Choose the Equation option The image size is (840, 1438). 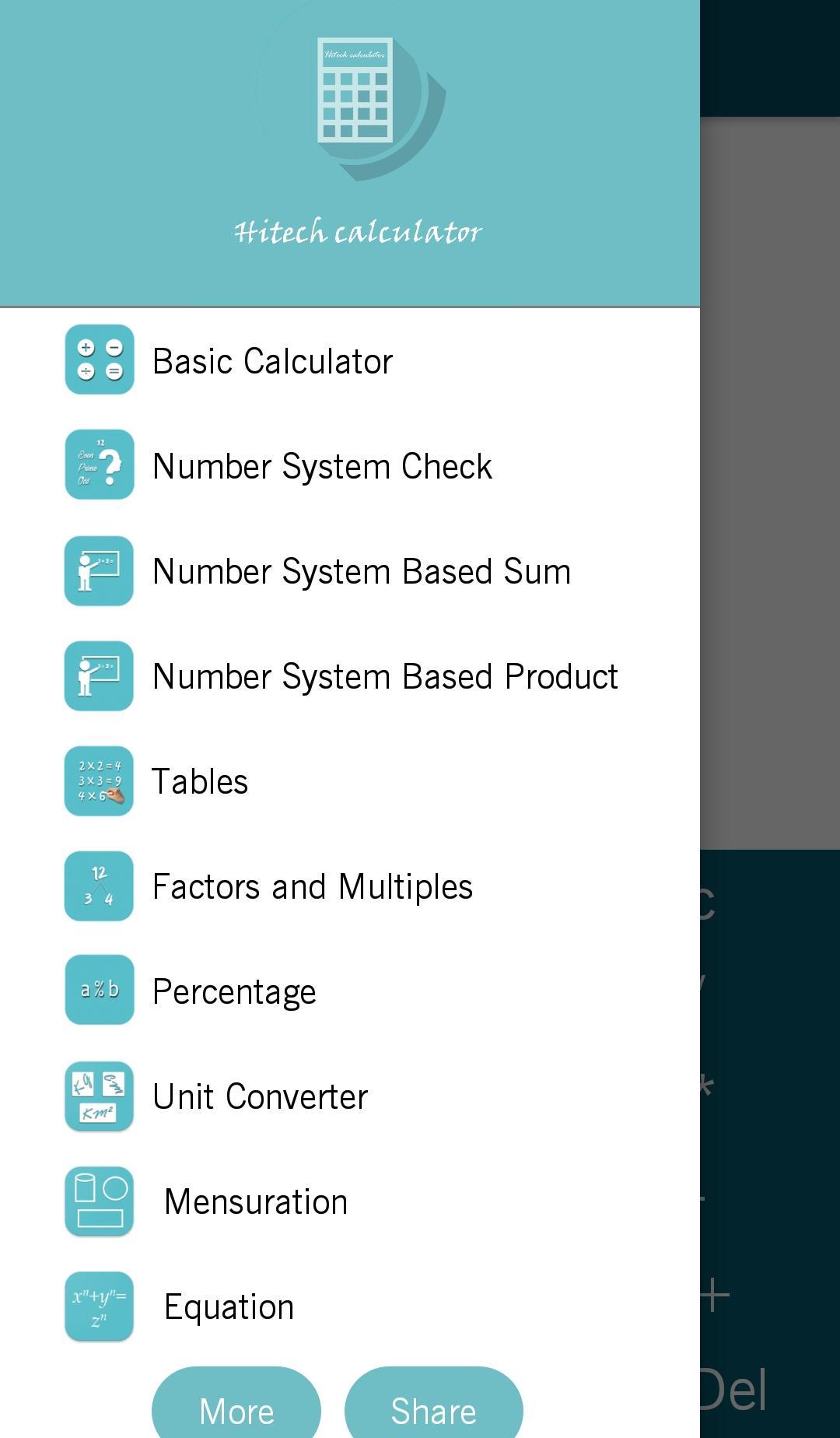pyautogui.click(x=229, y=1306)
